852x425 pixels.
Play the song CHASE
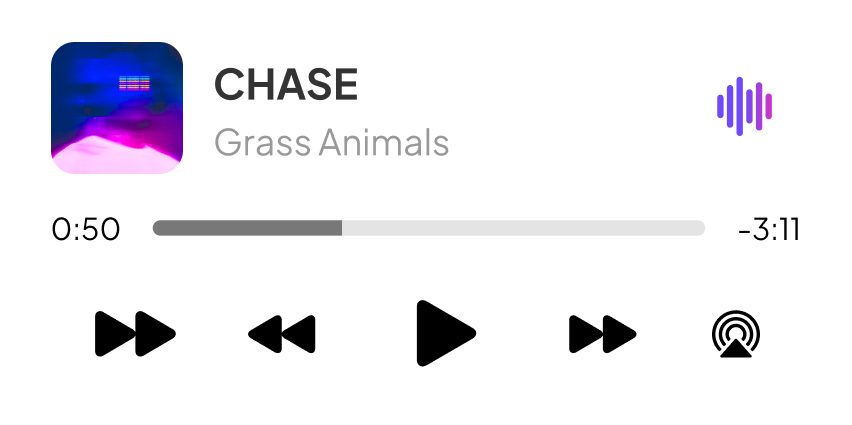tap(444, 332)
